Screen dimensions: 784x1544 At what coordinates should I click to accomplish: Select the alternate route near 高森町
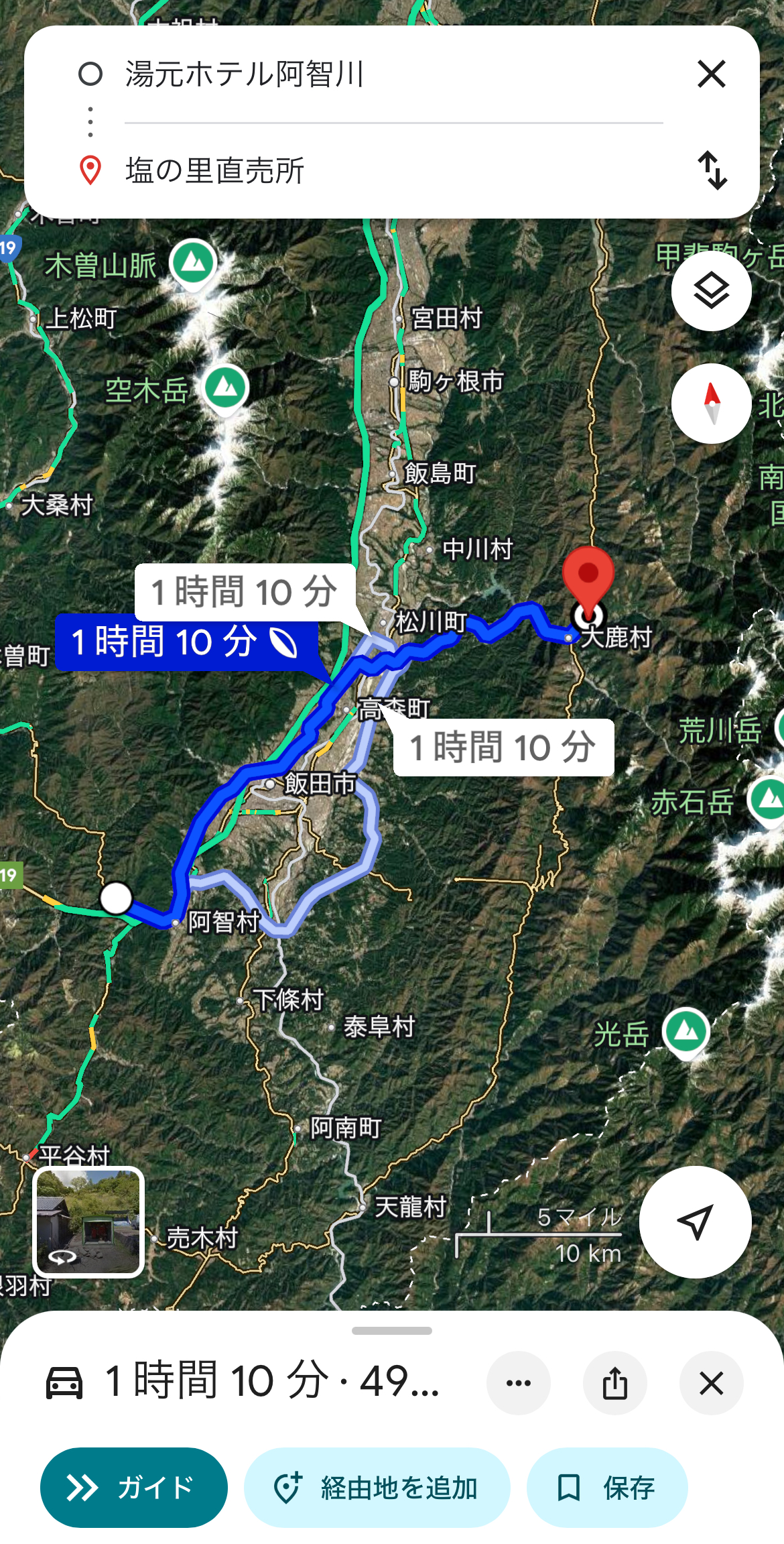[x=503, y=747]
